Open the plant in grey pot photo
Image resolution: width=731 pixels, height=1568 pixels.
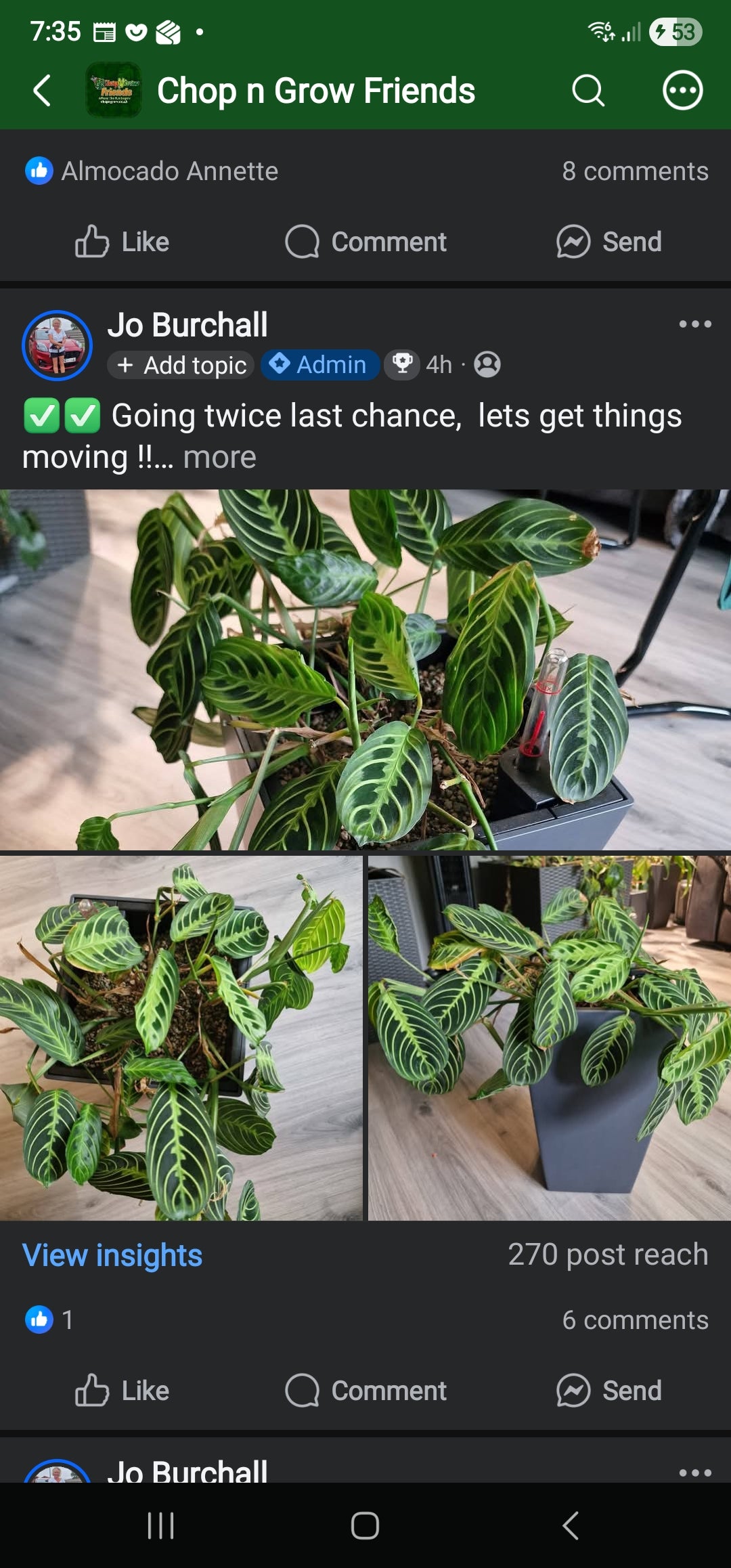pos(550,1038)
